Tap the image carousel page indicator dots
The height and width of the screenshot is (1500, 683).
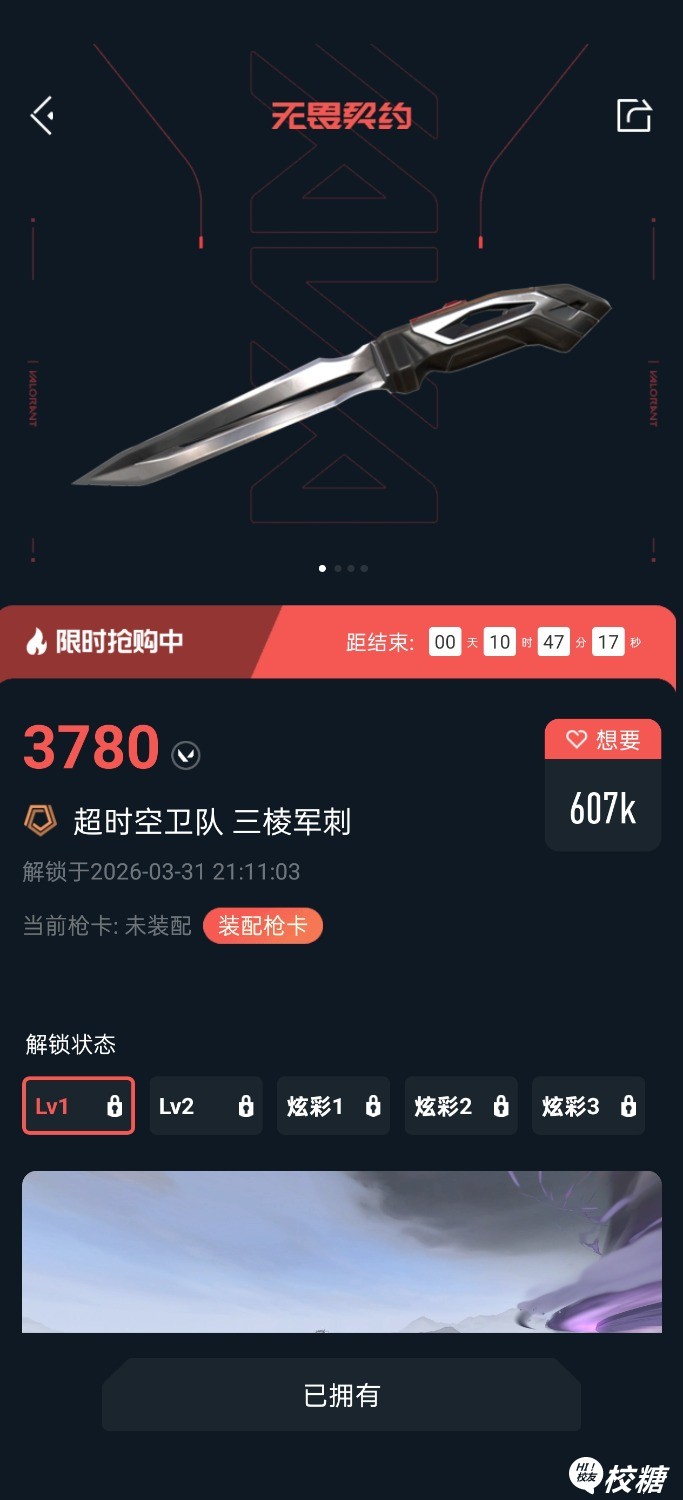pos(343,568)
